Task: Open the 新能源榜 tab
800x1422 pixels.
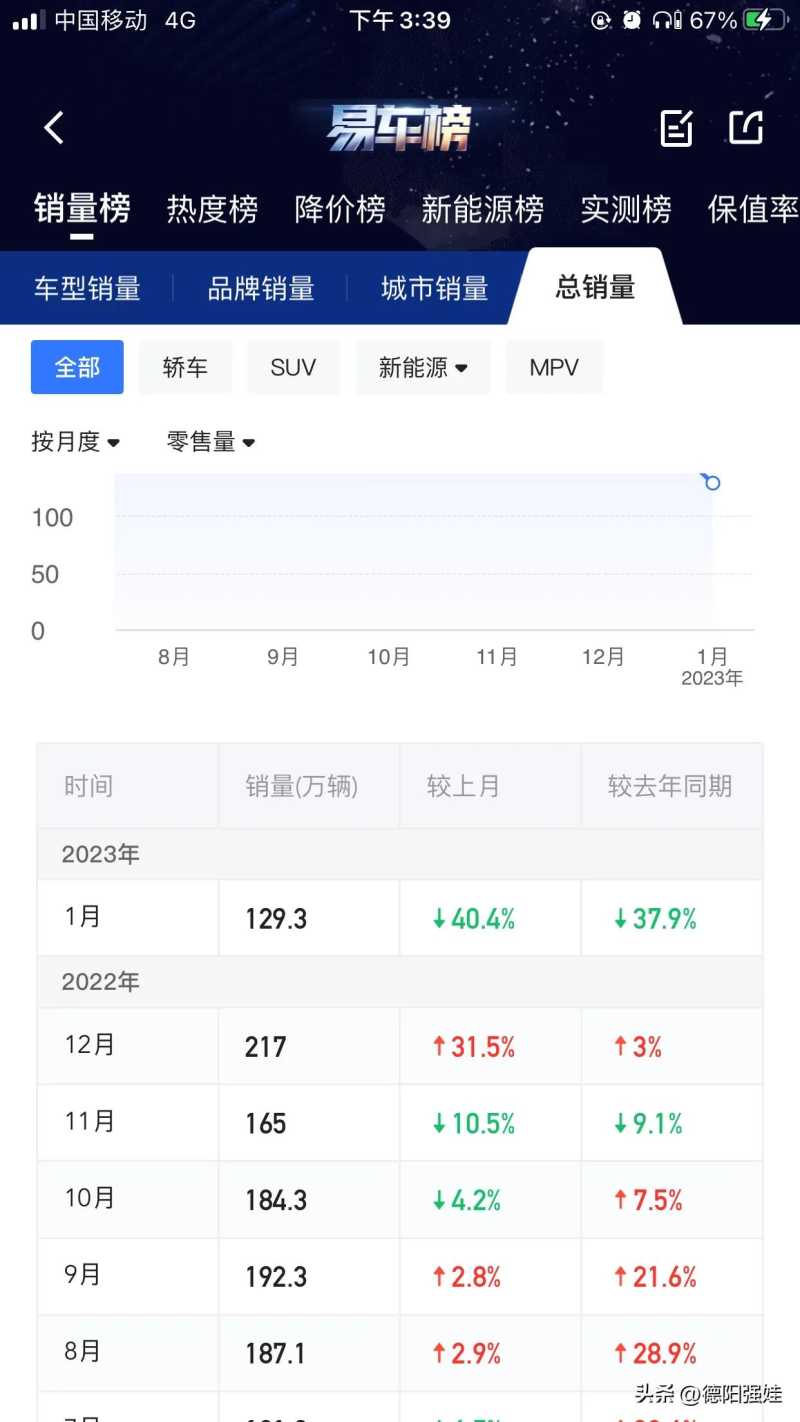Action: (x=482, y=209)
